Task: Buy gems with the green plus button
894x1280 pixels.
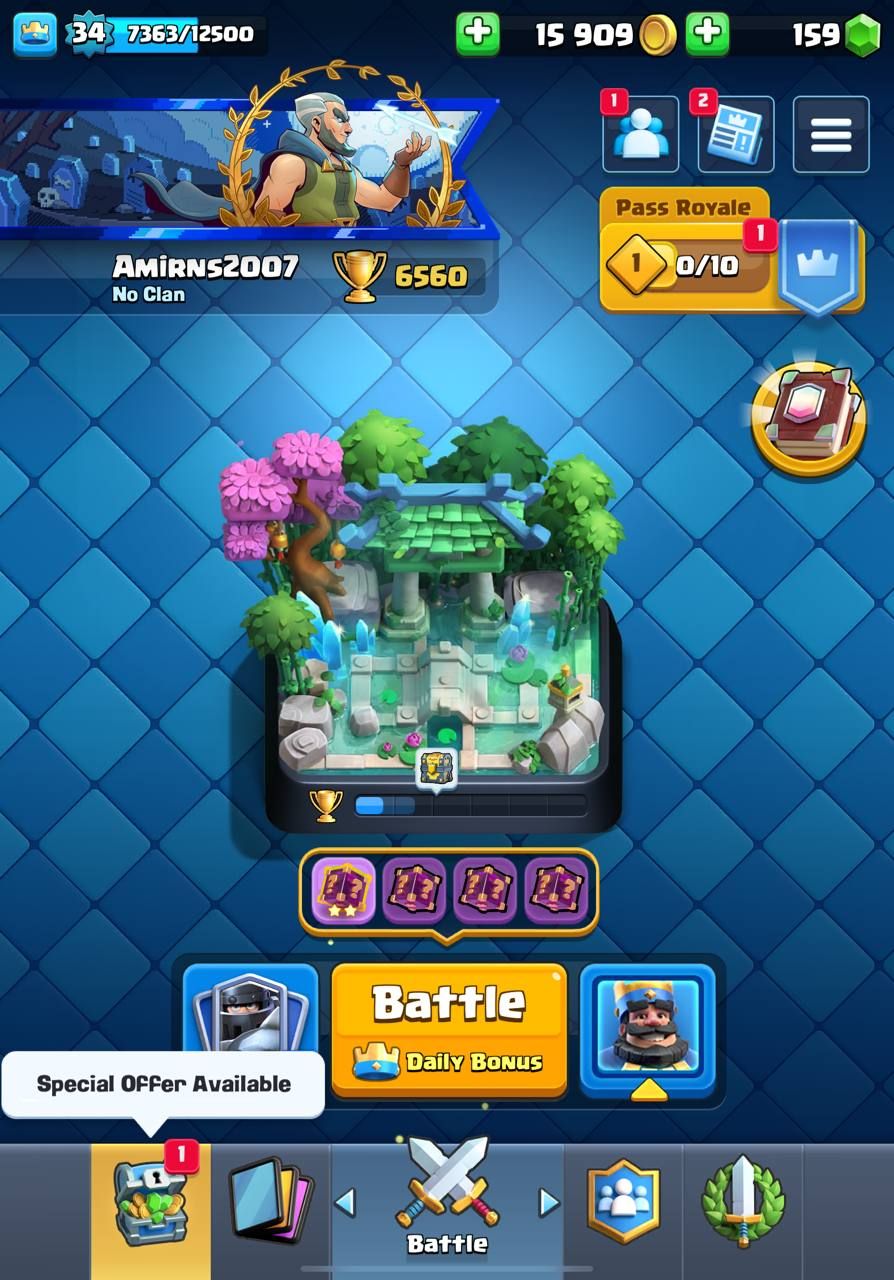Action: 708,34
